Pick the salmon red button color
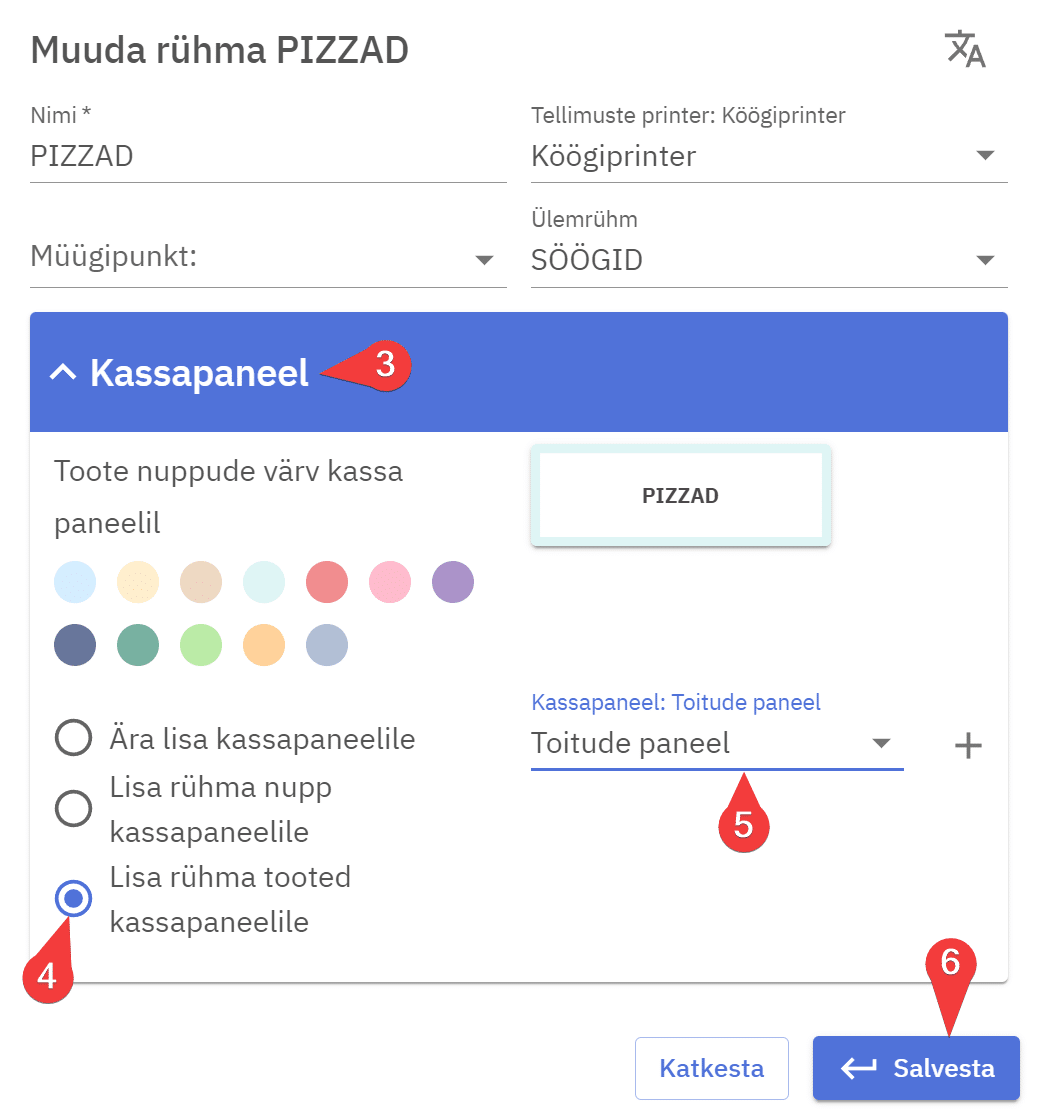The image size is (1043, 1120). click(327, 582)
